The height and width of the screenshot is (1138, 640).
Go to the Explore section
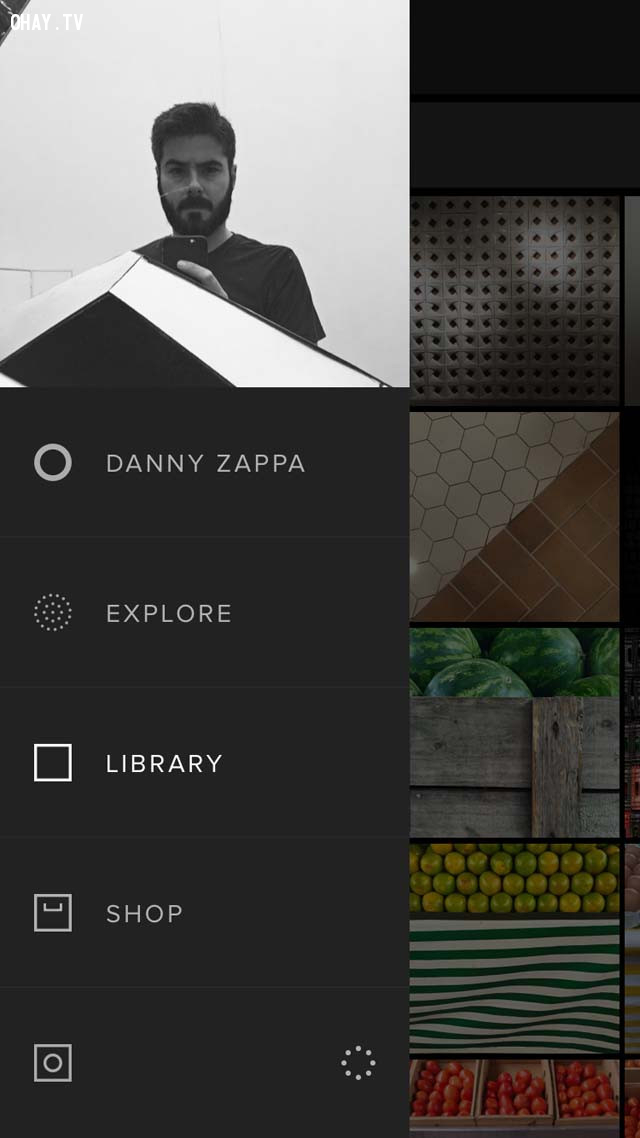tap(168, 613)
